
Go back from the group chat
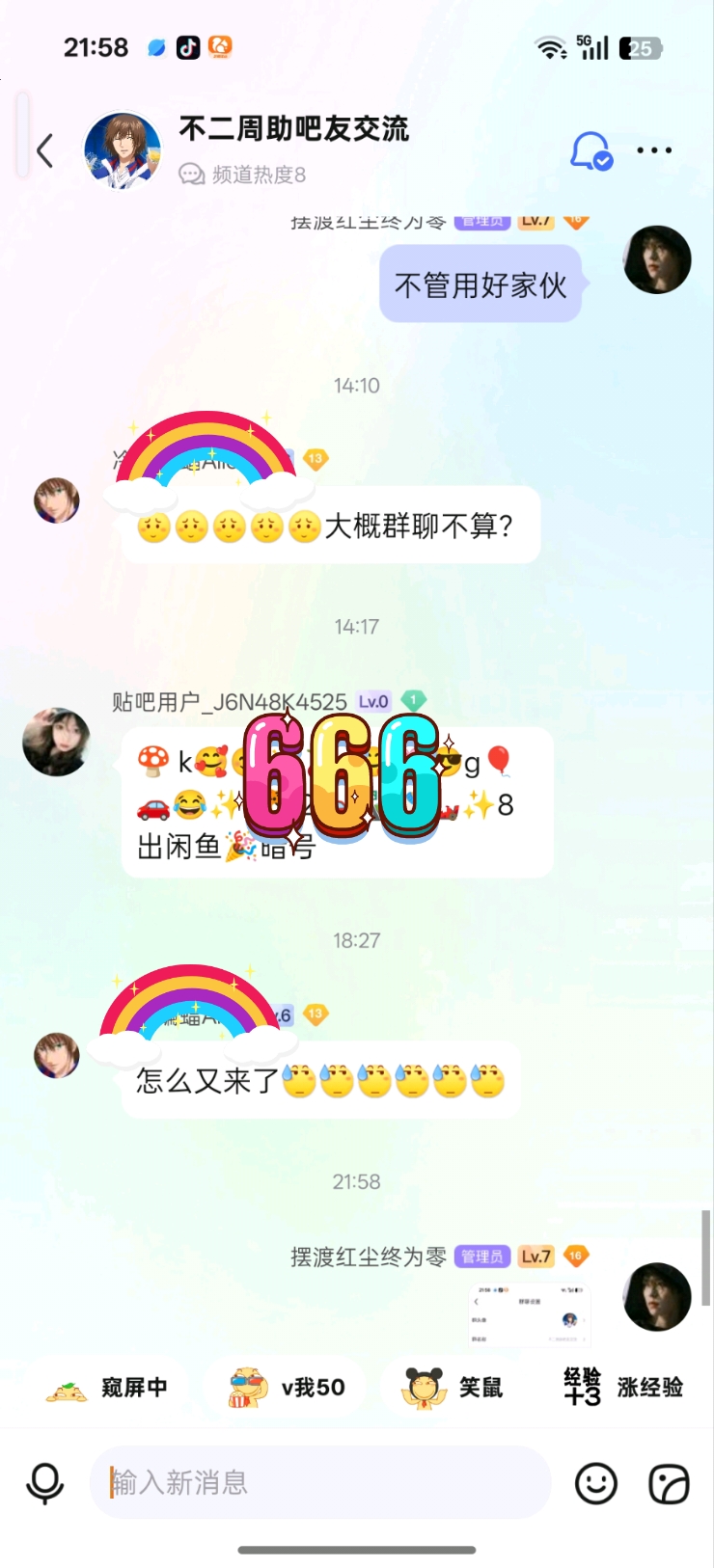(44, 150)
